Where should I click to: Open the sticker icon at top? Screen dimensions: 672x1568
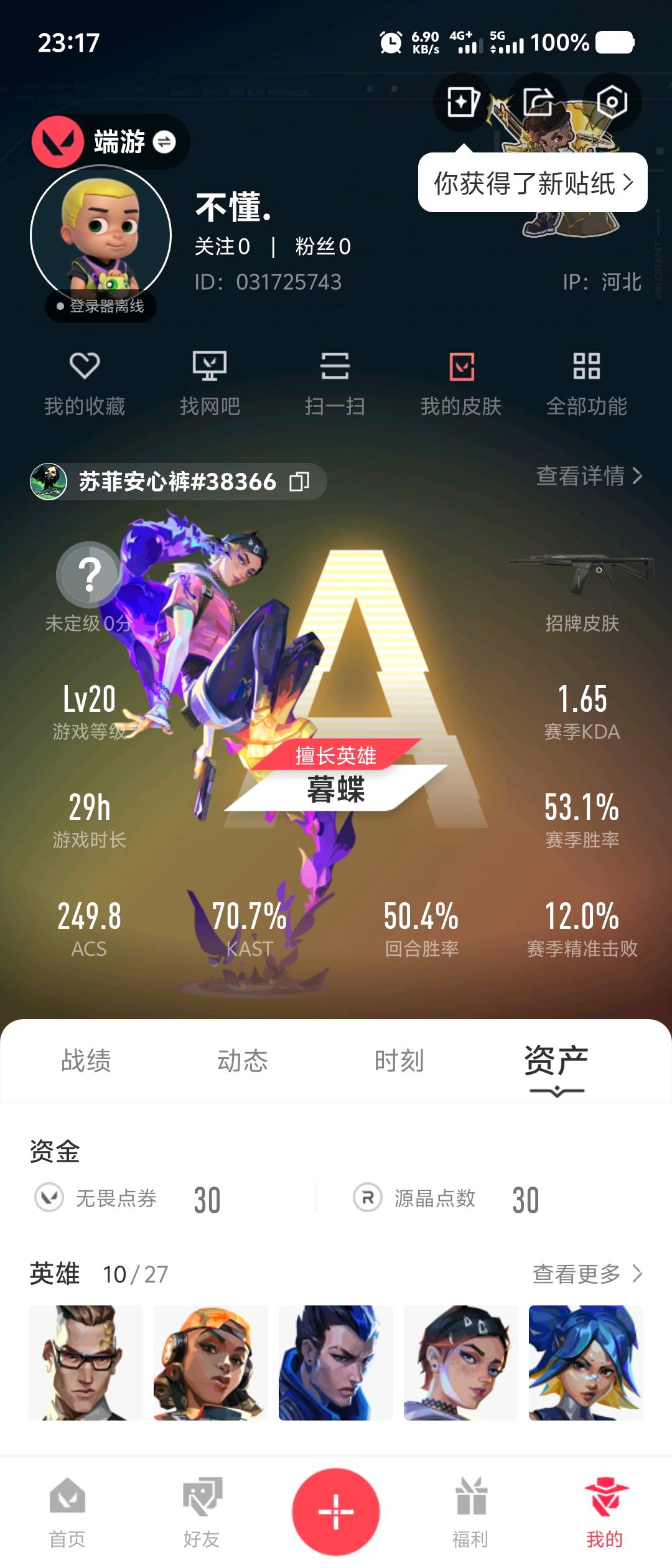point(463,101)
